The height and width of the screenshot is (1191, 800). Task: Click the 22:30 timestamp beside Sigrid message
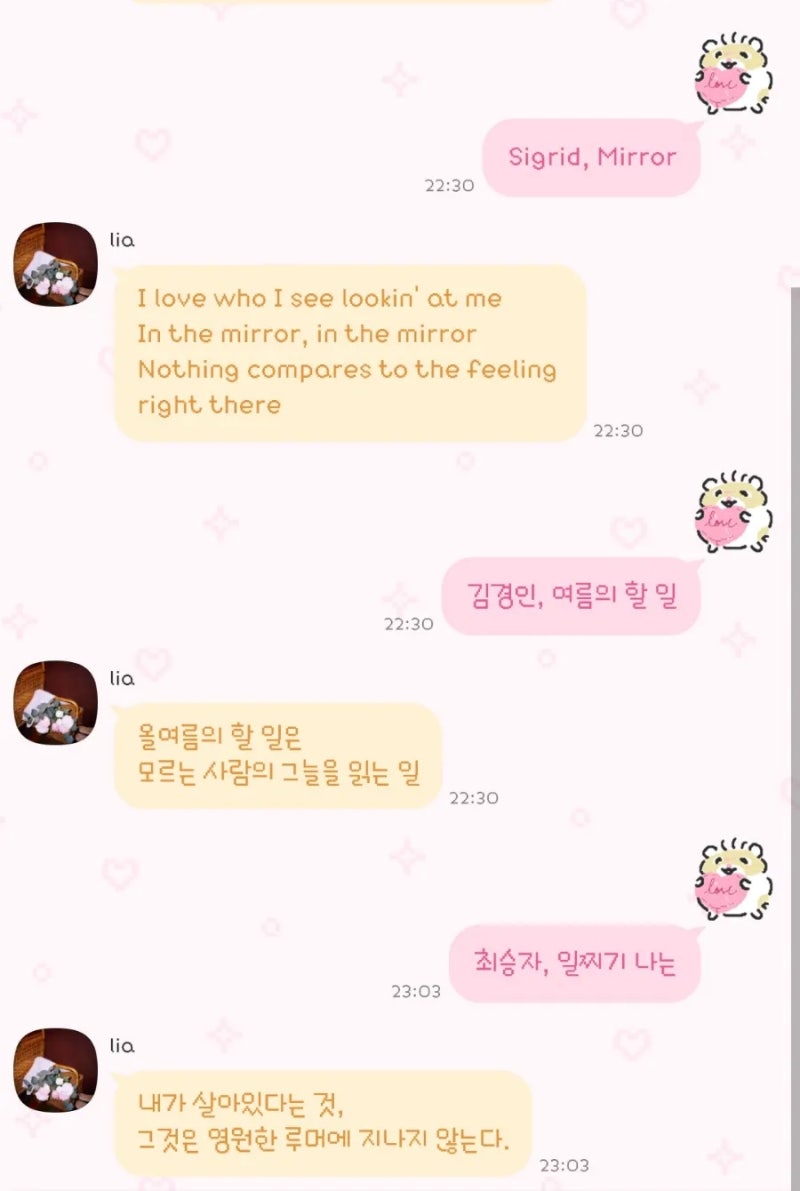(x=452, y=185)
